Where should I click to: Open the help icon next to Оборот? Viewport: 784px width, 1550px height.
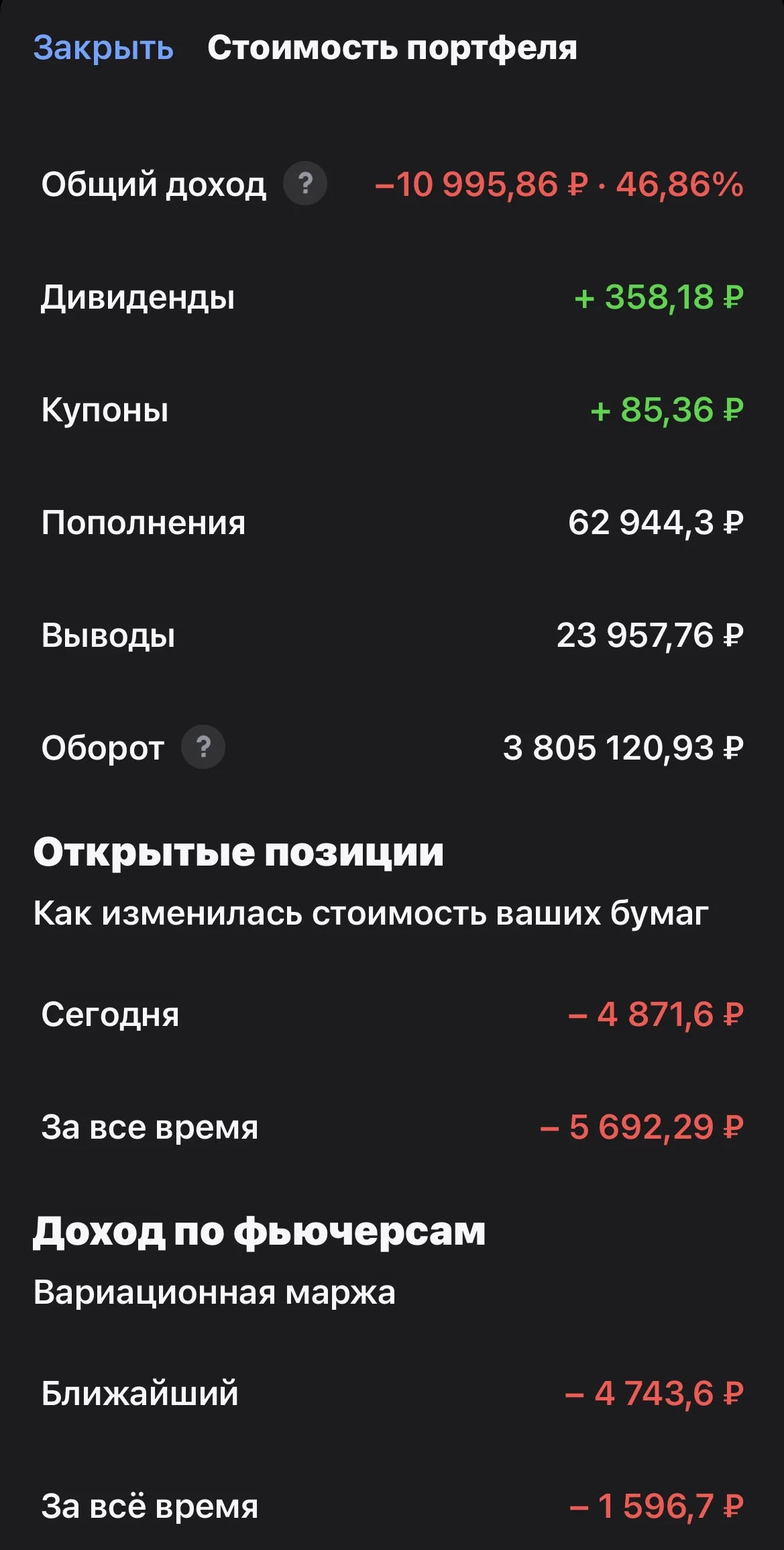click(x=203, y=747)
